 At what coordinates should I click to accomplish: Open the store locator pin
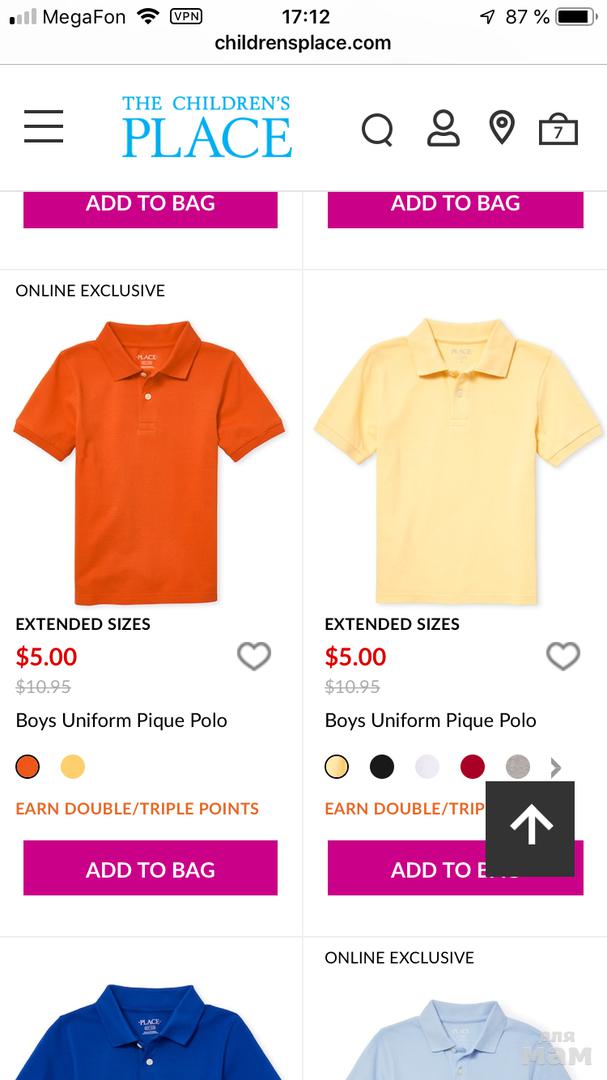click(501, 128)
